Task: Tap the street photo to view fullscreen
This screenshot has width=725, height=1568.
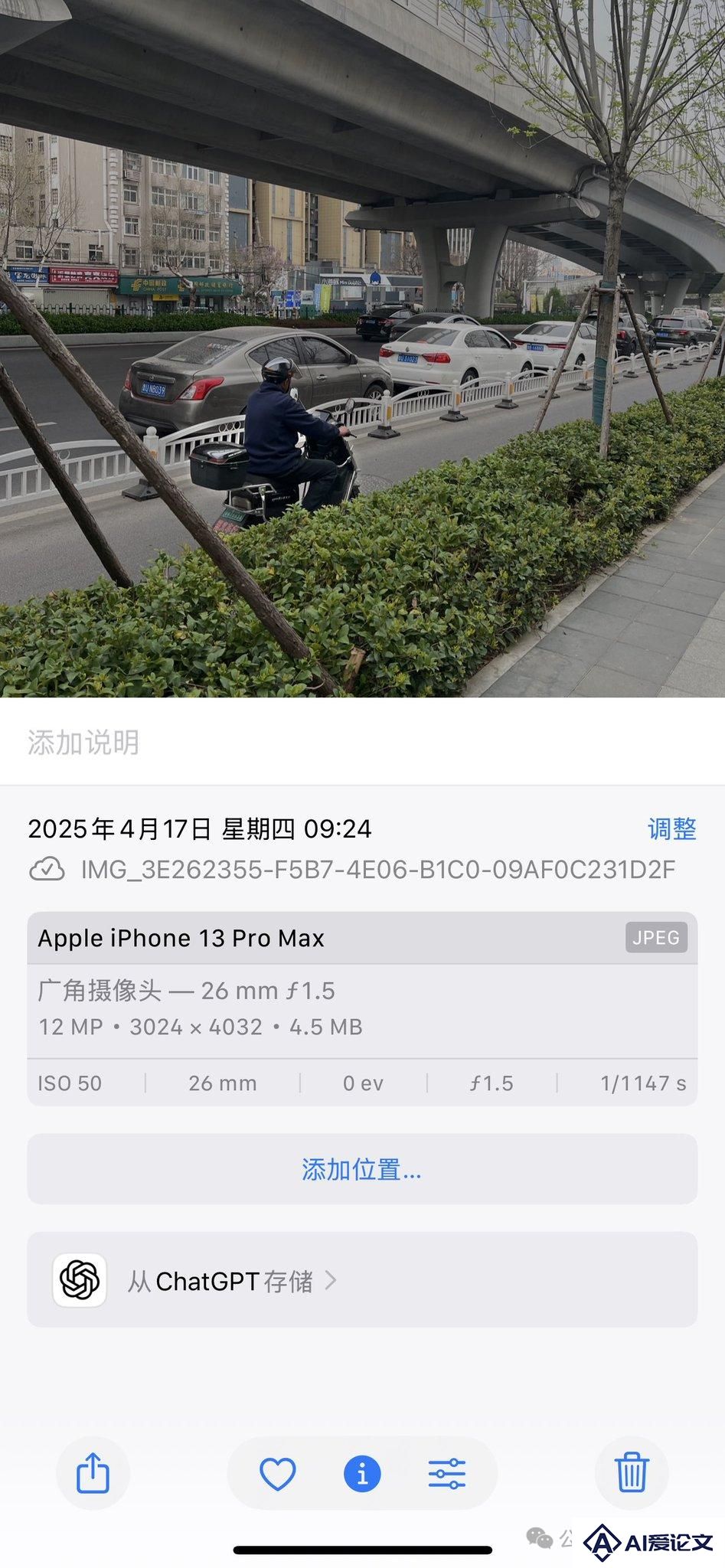Action: coord(362,348)
